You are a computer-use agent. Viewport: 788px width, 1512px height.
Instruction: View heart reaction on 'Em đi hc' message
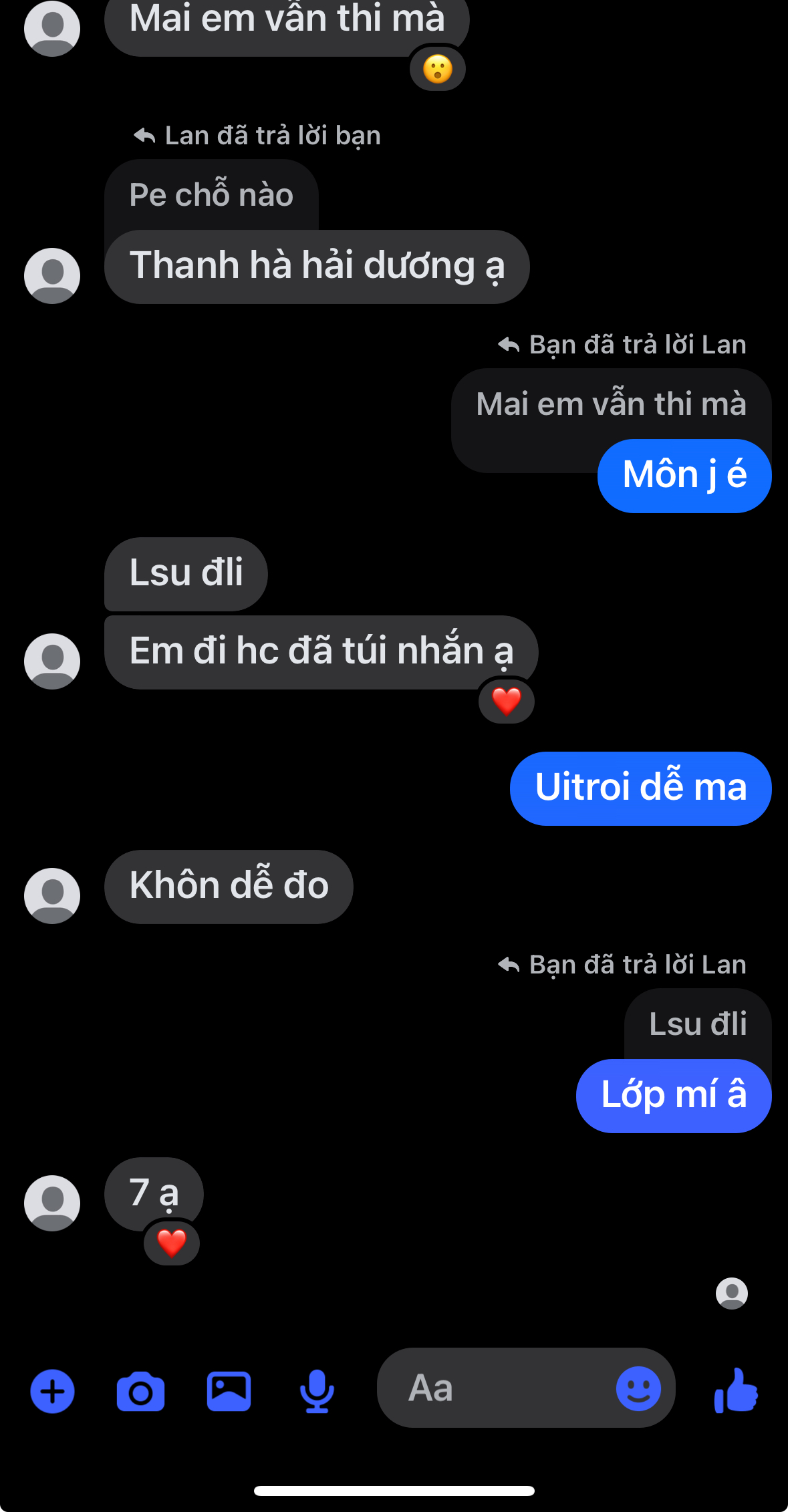507,702
